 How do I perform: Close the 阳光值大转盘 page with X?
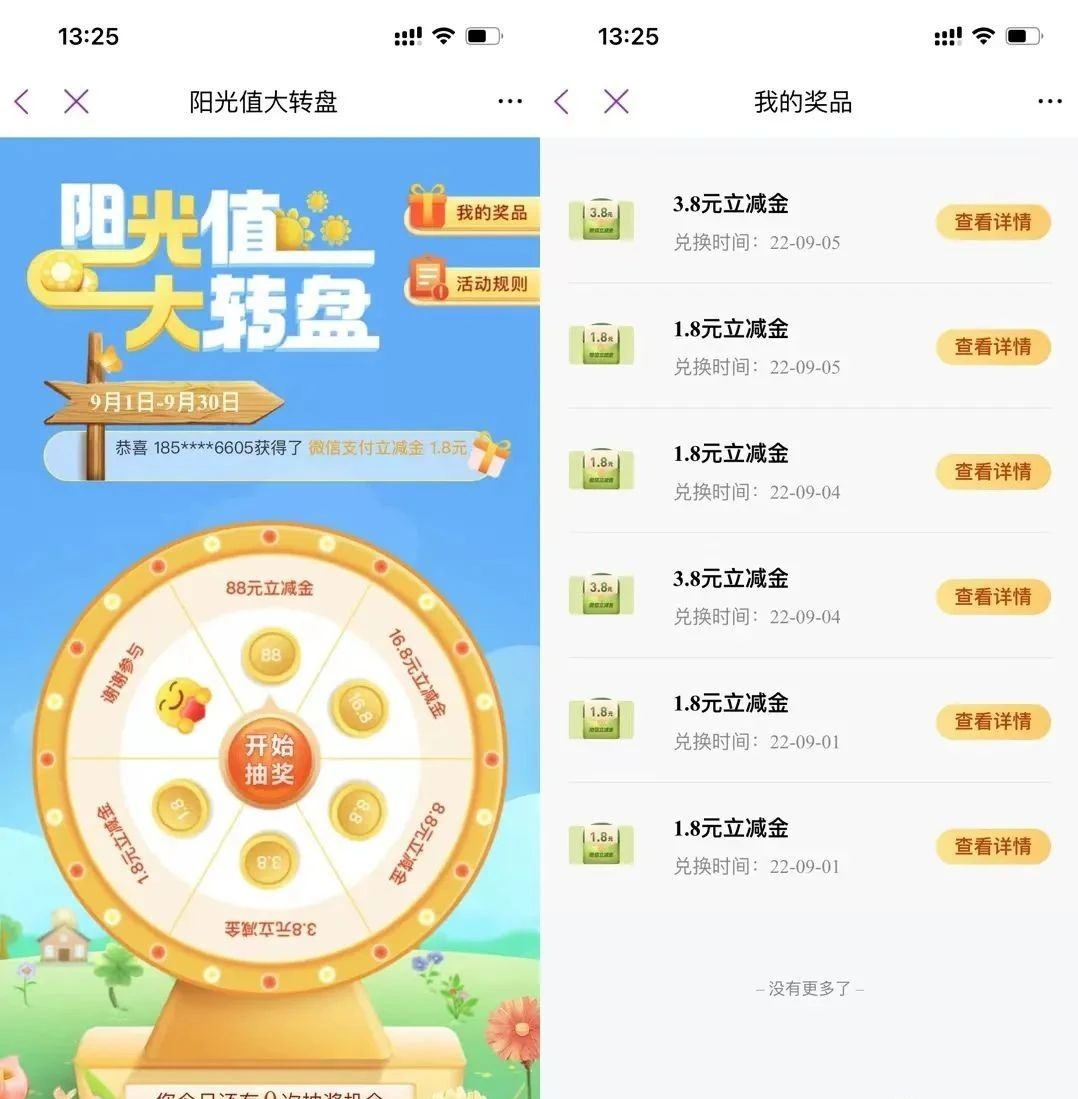click(77, 101)
